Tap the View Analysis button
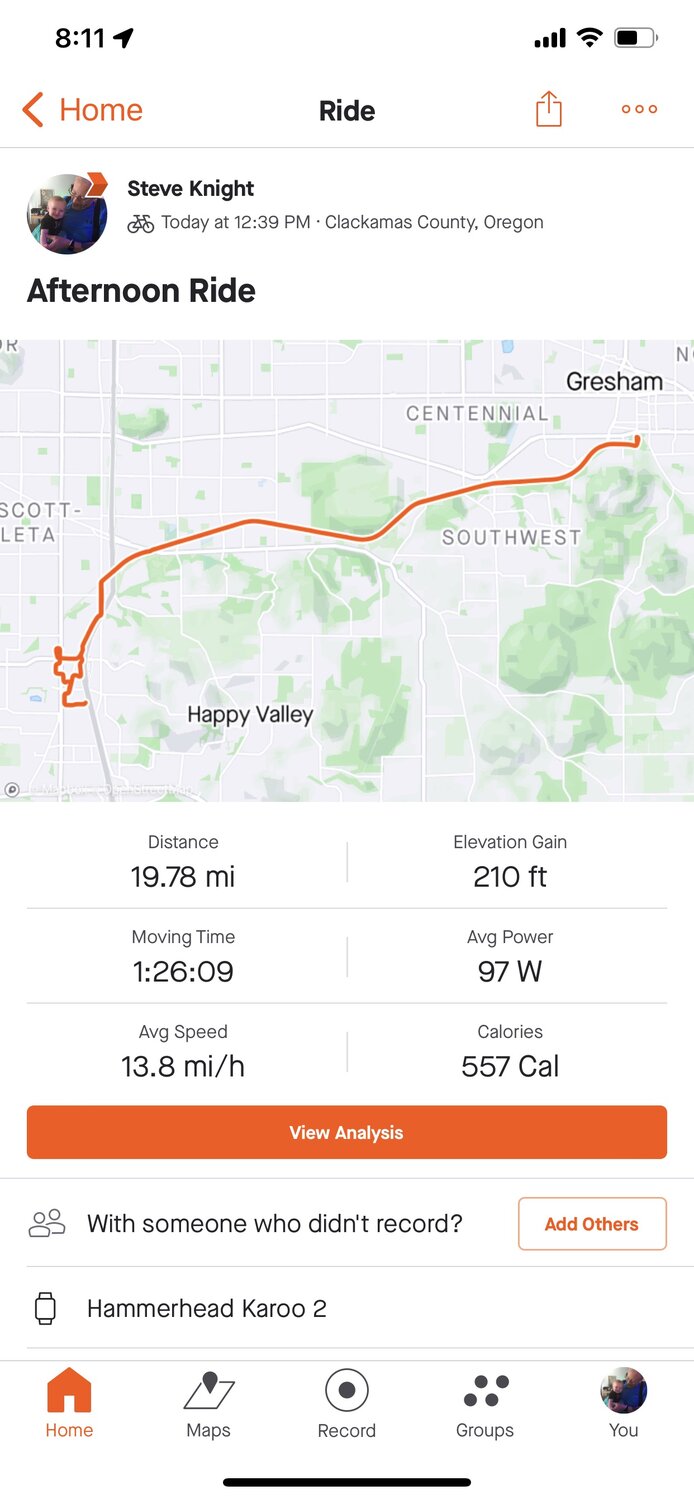The image size is (694, 1500). [x=347, y=1132]
